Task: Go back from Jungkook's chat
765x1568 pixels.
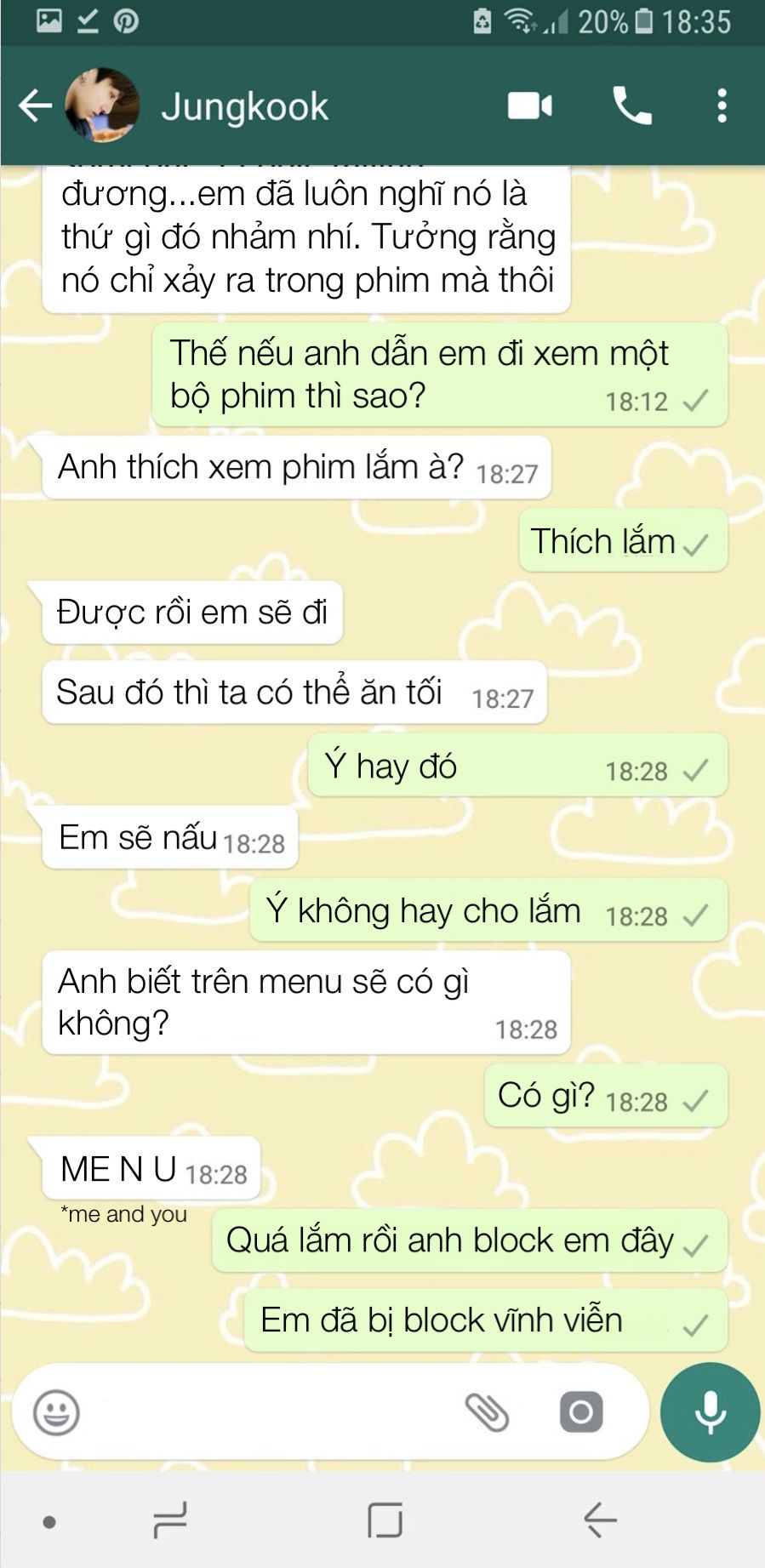Action: point(35,106)
